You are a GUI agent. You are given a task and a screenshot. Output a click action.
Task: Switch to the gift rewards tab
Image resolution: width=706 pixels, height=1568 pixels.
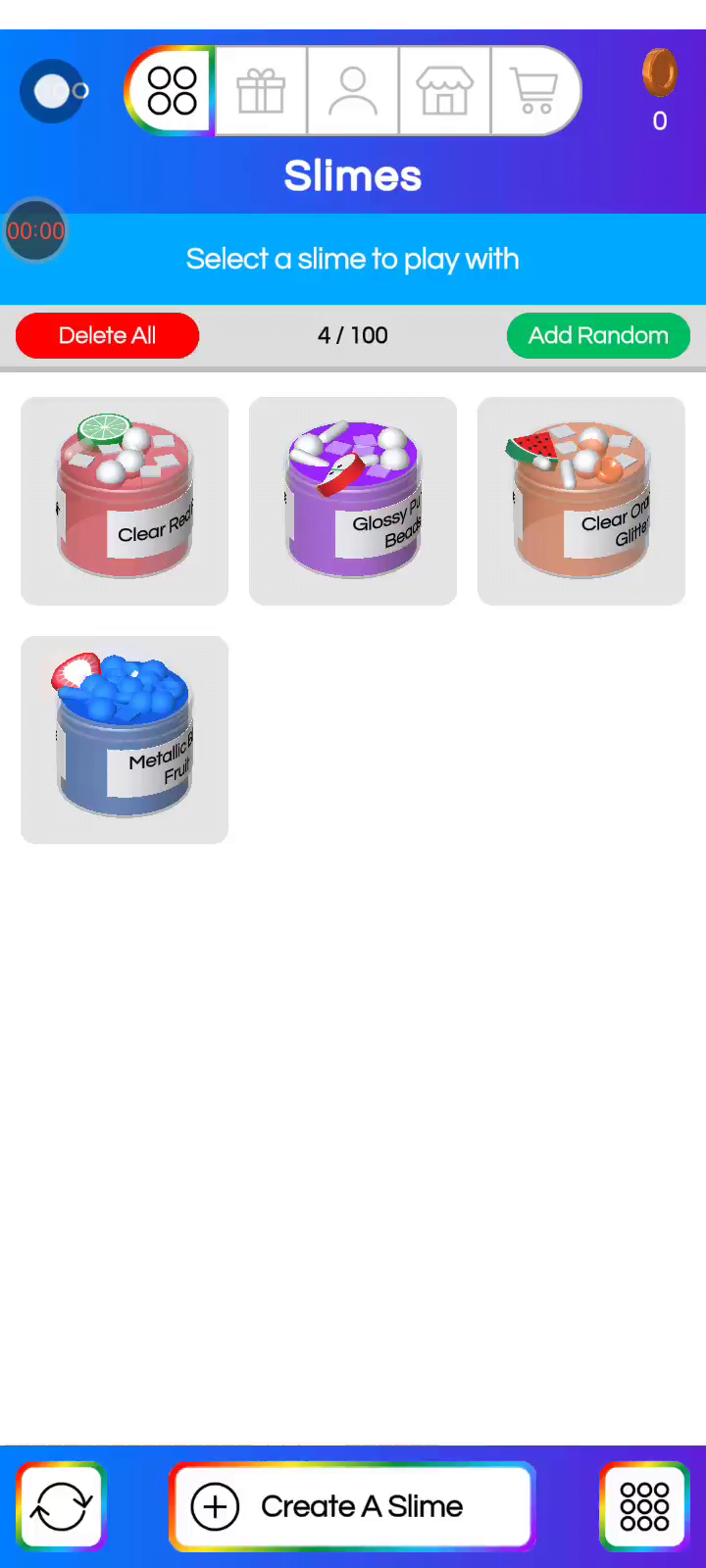pos(261,91)
